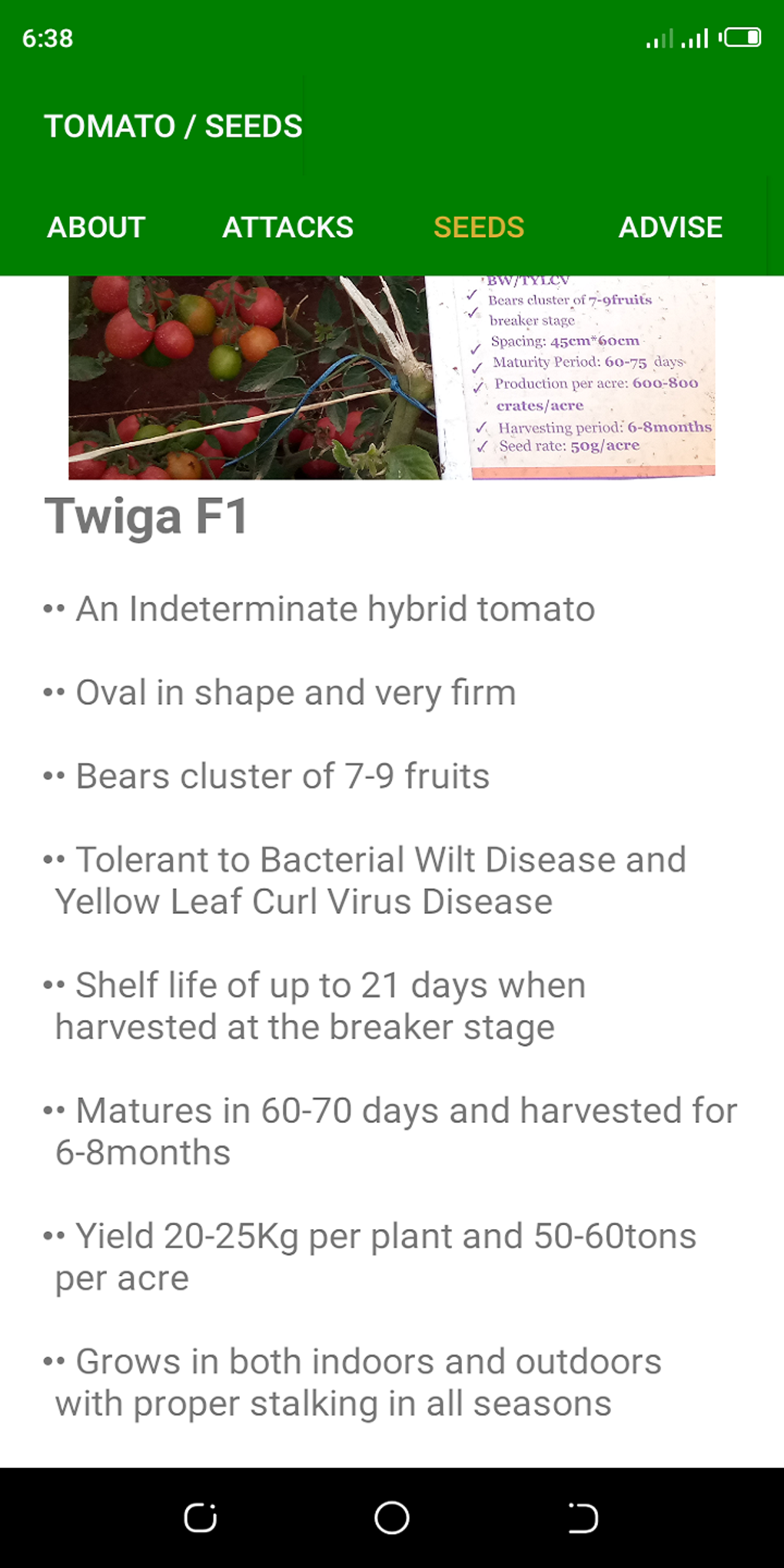Tap the system back button
This screenshot has width=784, height=1568.
coord(583,1518)
